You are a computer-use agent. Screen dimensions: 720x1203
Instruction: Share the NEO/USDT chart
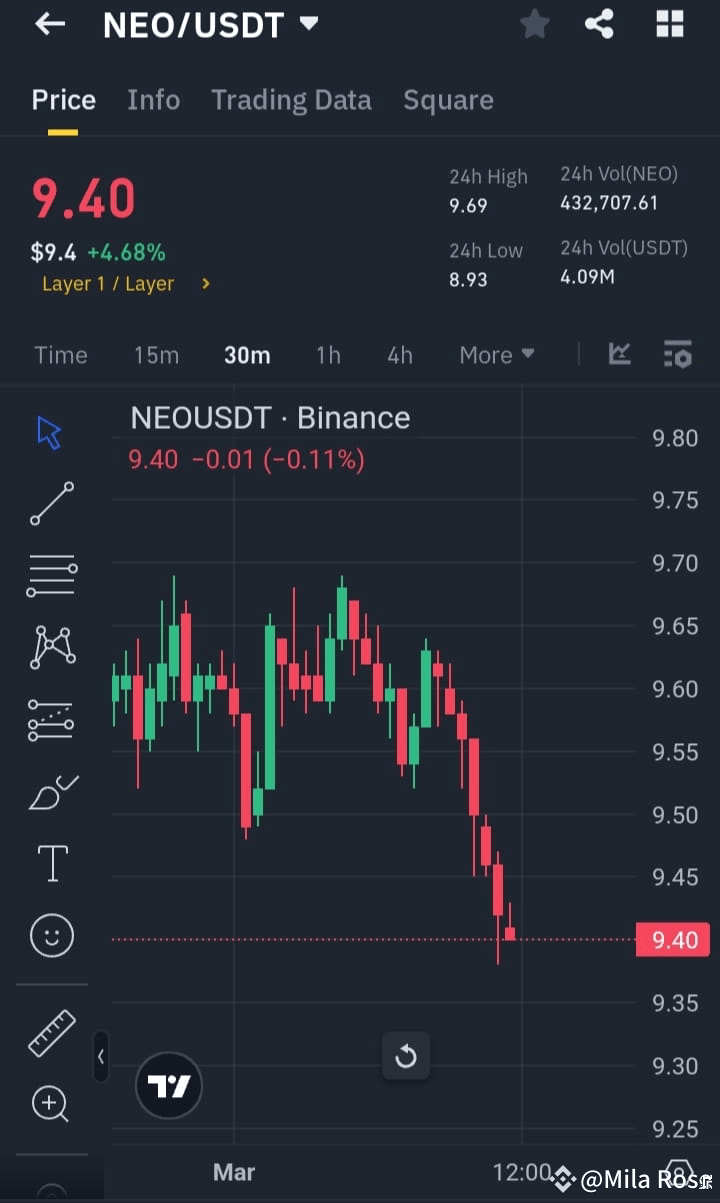599,24
